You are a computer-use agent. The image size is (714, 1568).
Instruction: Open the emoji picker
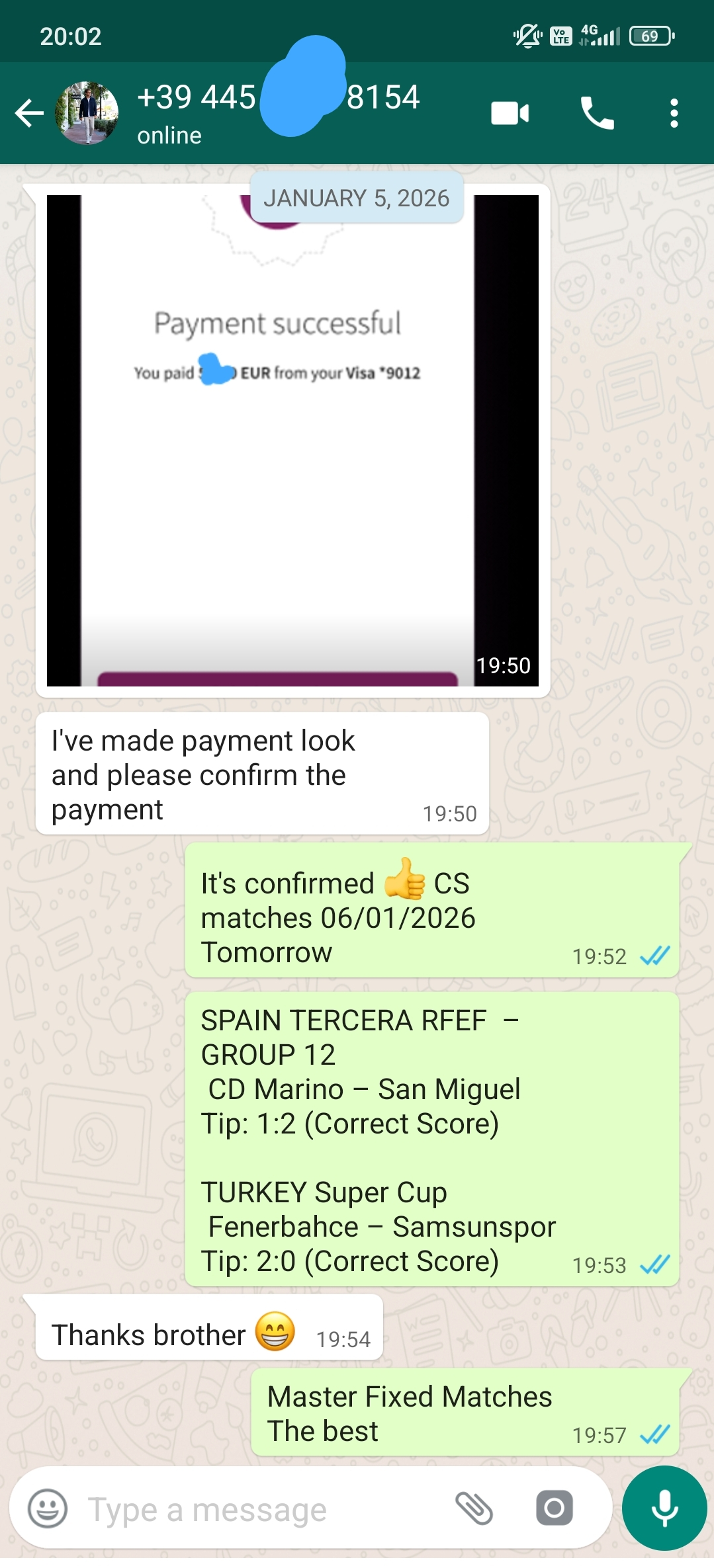48,1509
